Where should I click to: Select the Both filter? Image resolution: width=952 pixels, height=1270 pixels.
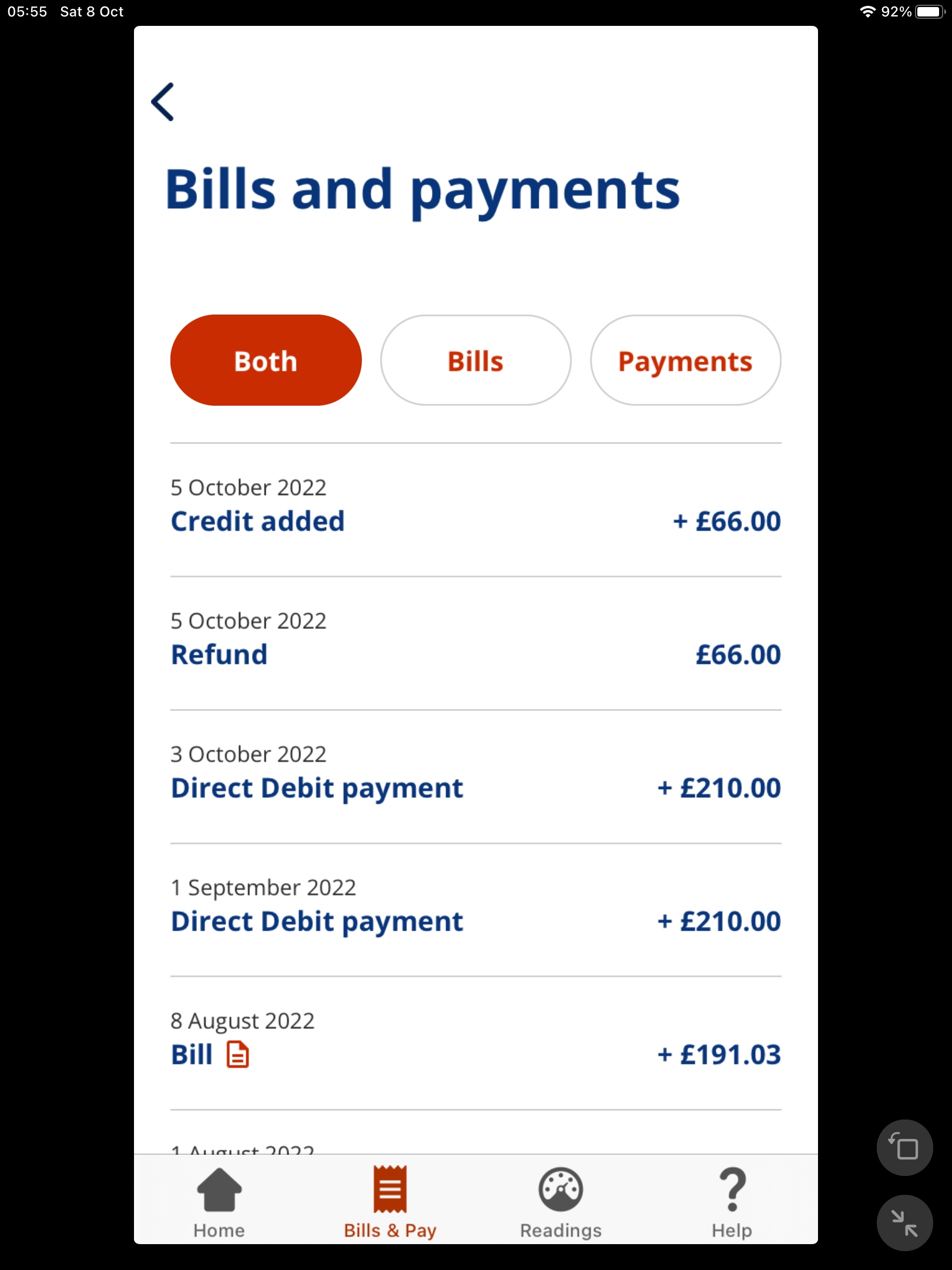(266, 360)
